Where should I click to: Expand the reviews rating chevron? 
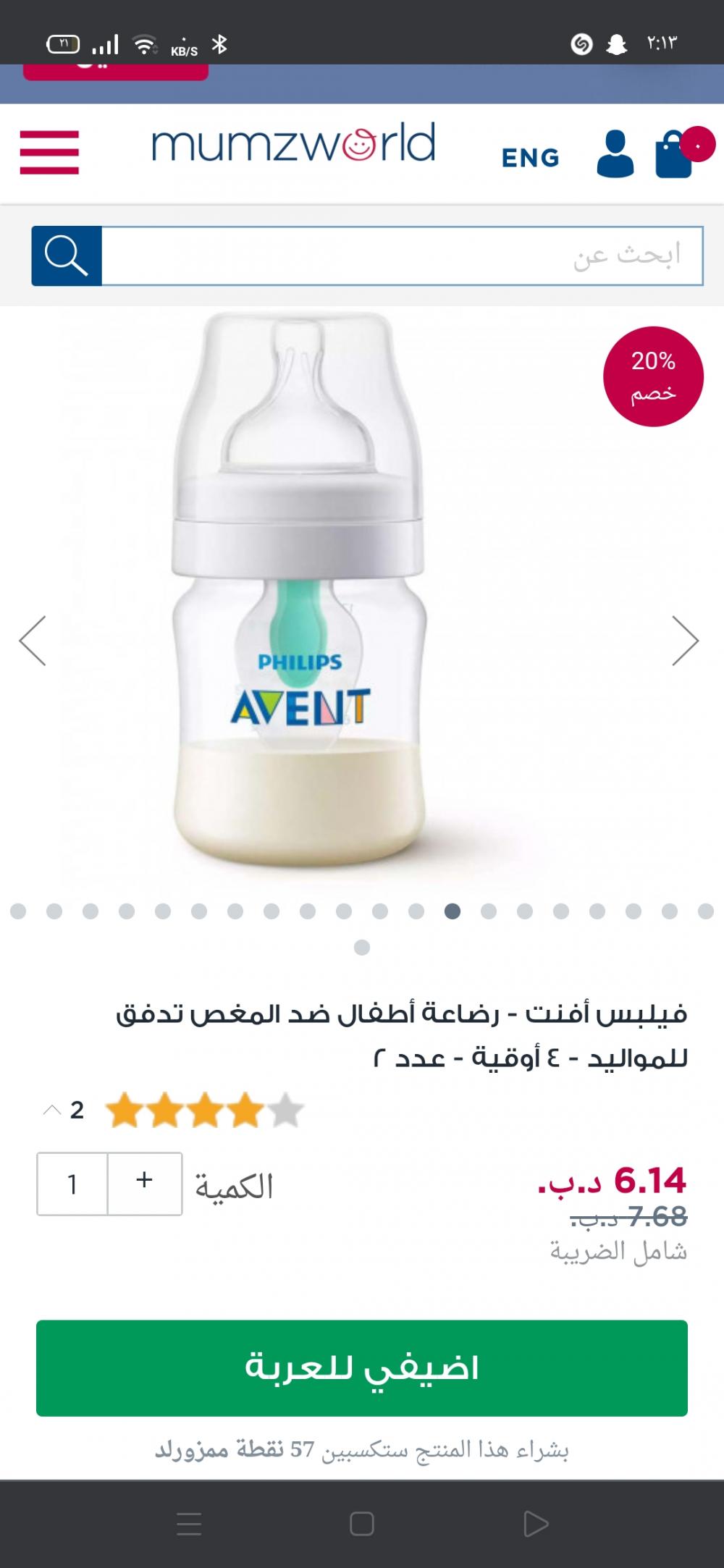click(x=52, y=1110)
